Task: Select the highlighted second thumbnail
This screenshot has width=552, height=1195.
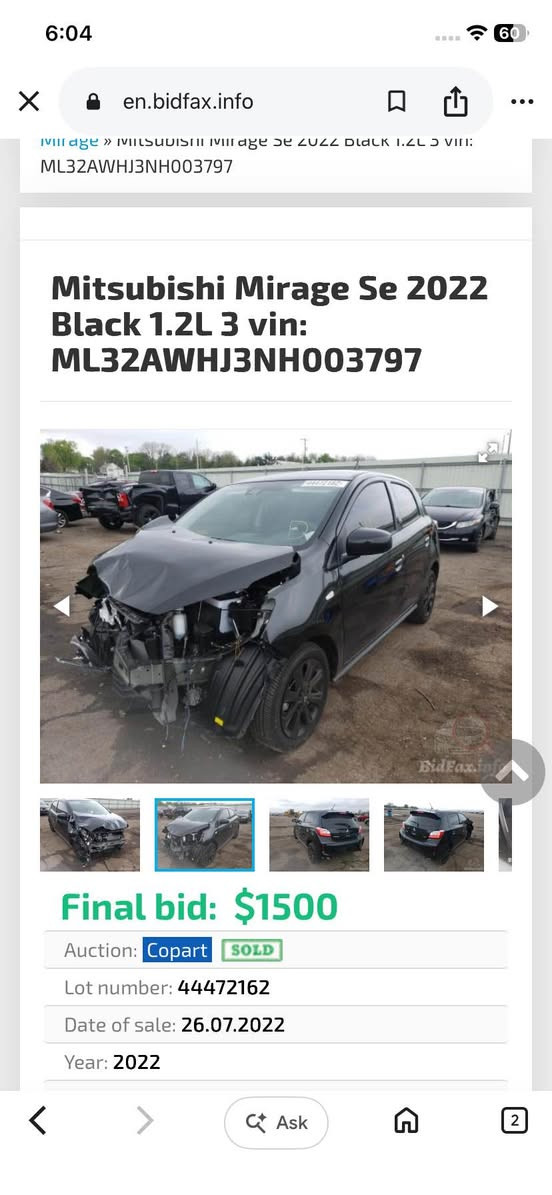Action: pyautogui.click(x=204, y=835)
